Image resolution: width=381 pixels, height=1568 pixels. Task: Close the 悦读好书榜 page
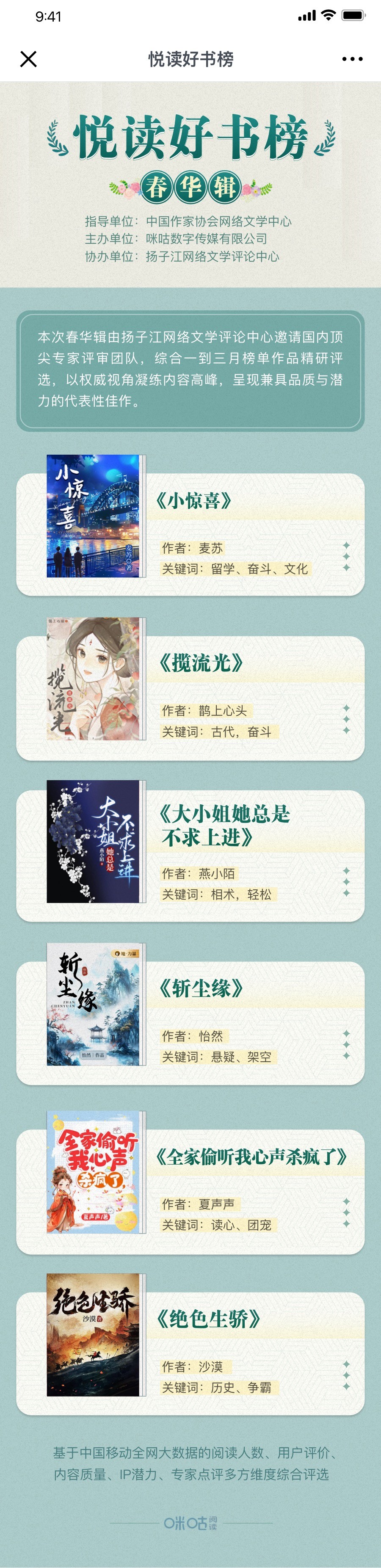click(x=29, y=59)
